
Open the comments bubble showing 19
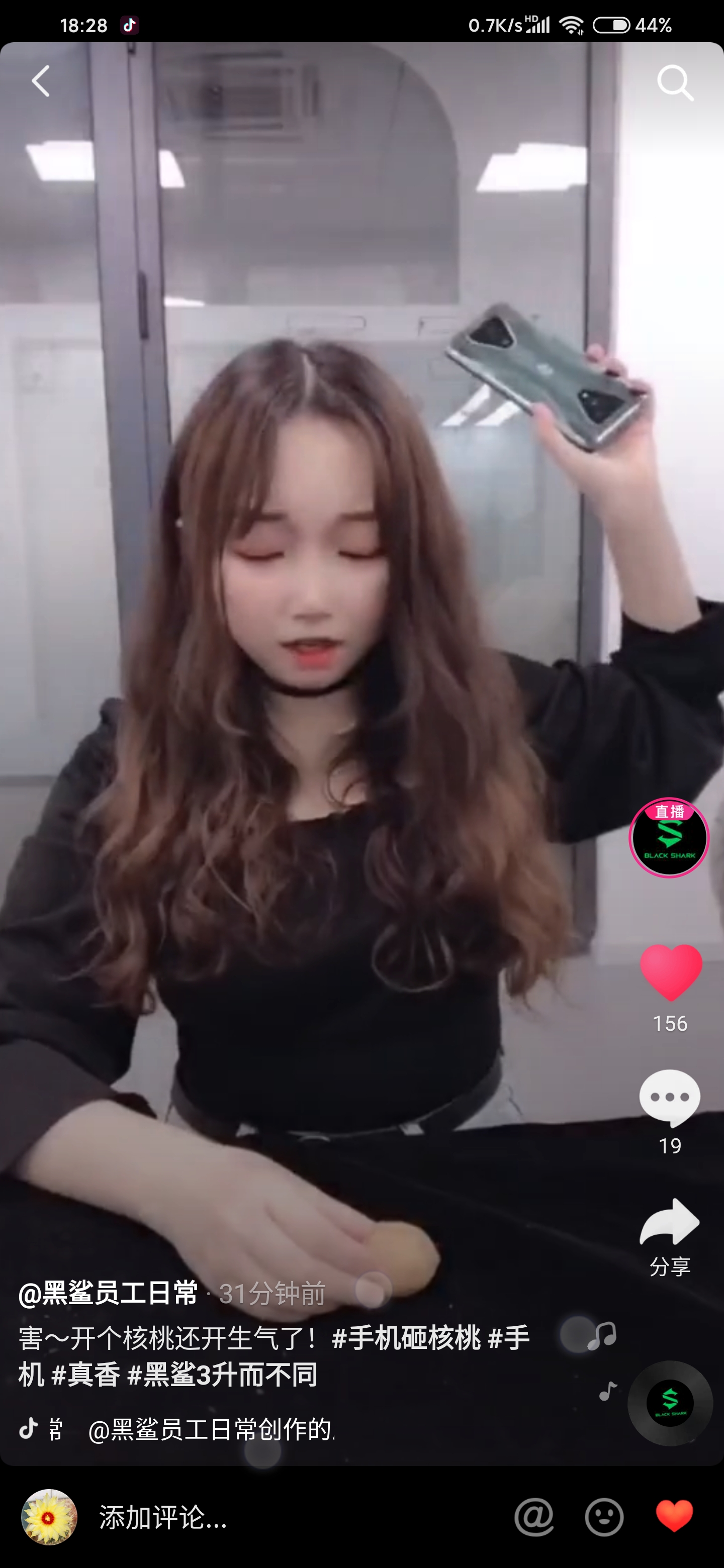pyautogui.click(x=669, y=1098)
